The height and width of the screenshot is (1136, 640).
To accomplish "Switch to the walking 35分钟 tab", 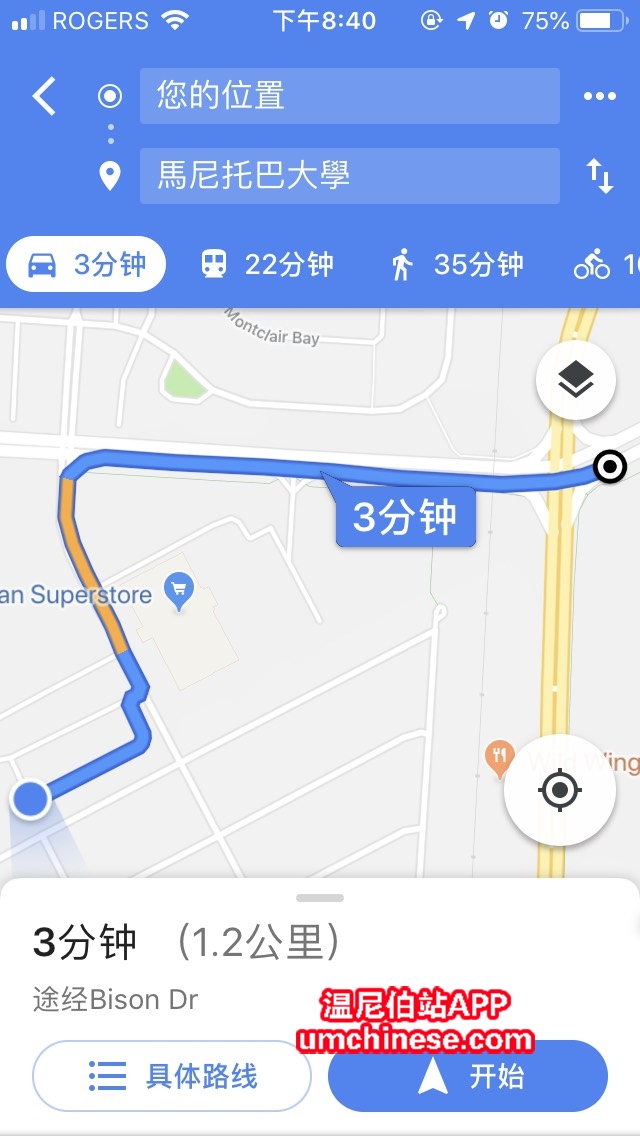I will (457, 265).
